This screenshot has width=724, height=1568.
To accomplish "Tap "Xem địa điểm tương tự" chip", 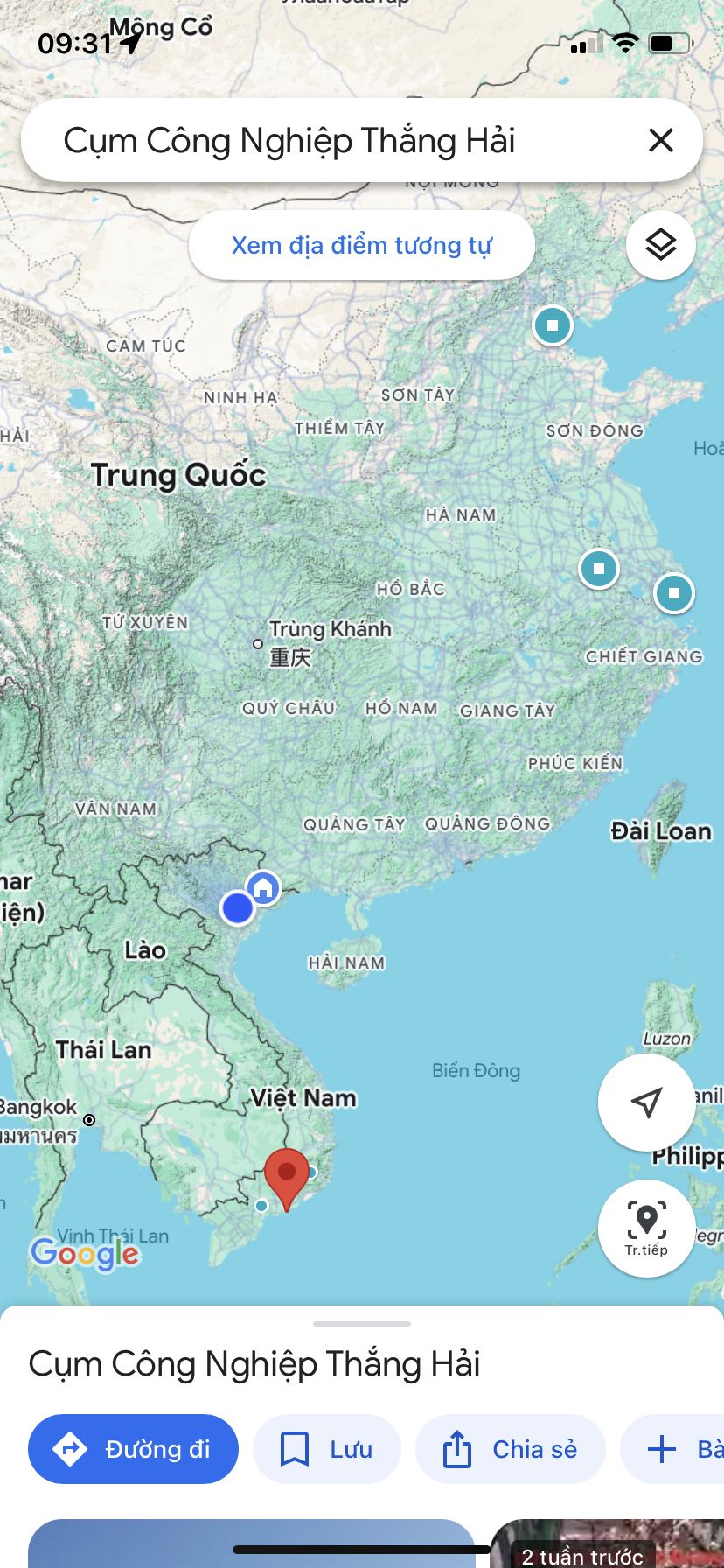I will pyautogui.click(x=361, y=245).
